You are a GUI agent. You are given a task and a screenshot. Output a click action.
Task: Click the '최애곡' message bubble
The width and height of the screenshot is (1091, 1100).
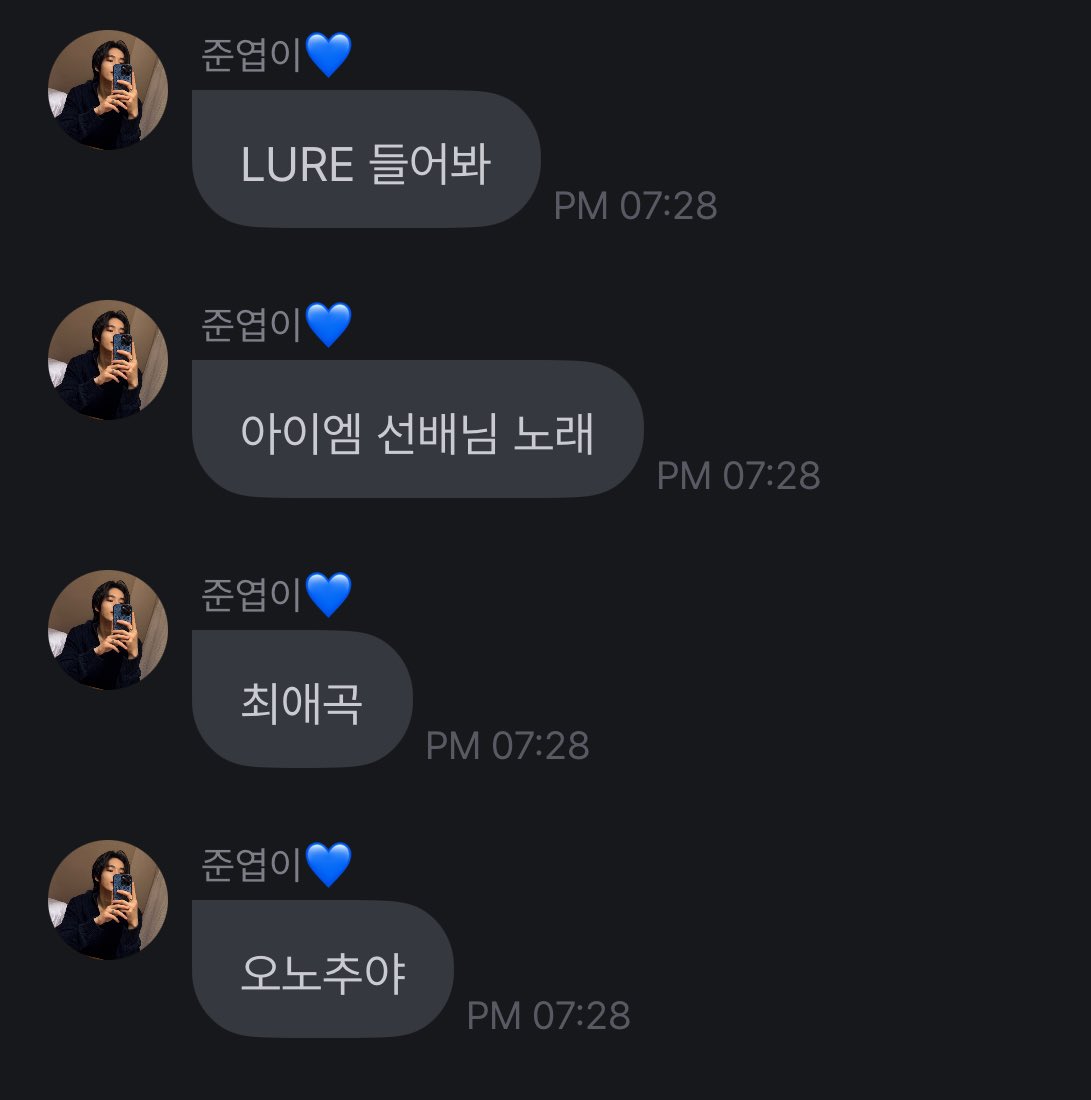[301, 701]
